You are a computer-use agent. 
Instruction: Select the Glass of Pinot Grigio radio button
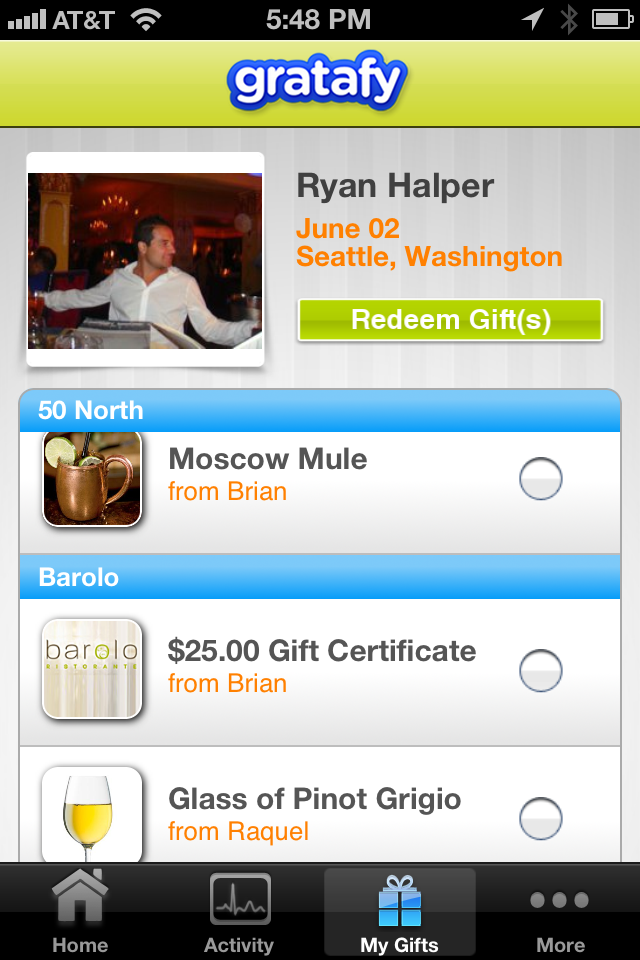(541, 819)
